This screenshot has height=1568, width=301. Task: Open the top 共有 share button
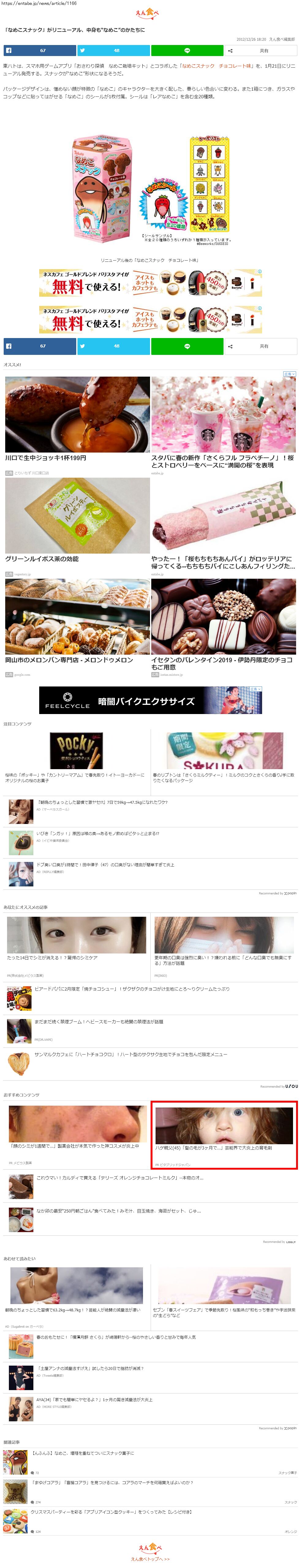coord(261,51)
